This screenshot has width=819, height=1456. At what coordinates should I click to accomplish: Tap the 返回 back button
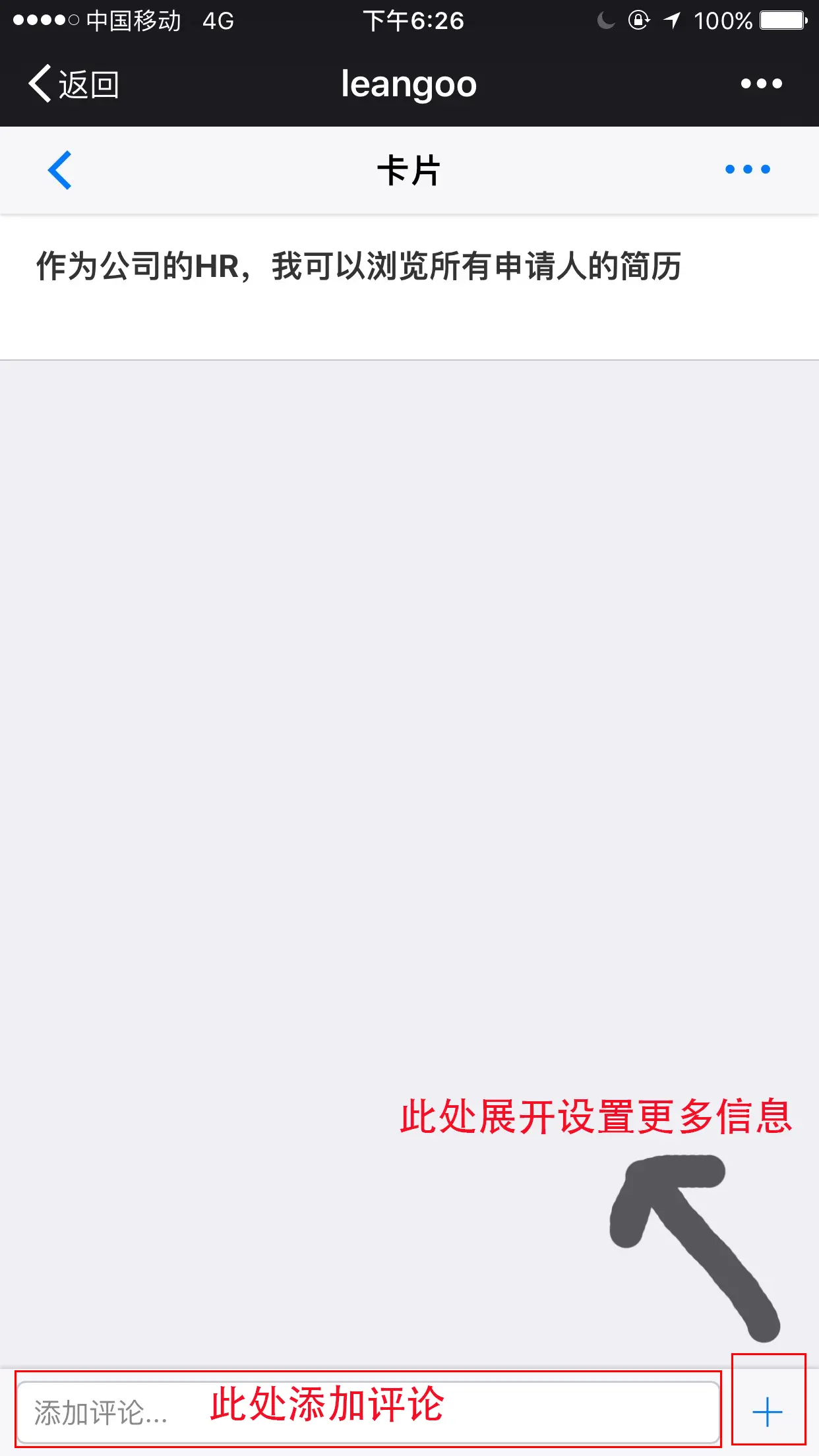click(73, 84)
